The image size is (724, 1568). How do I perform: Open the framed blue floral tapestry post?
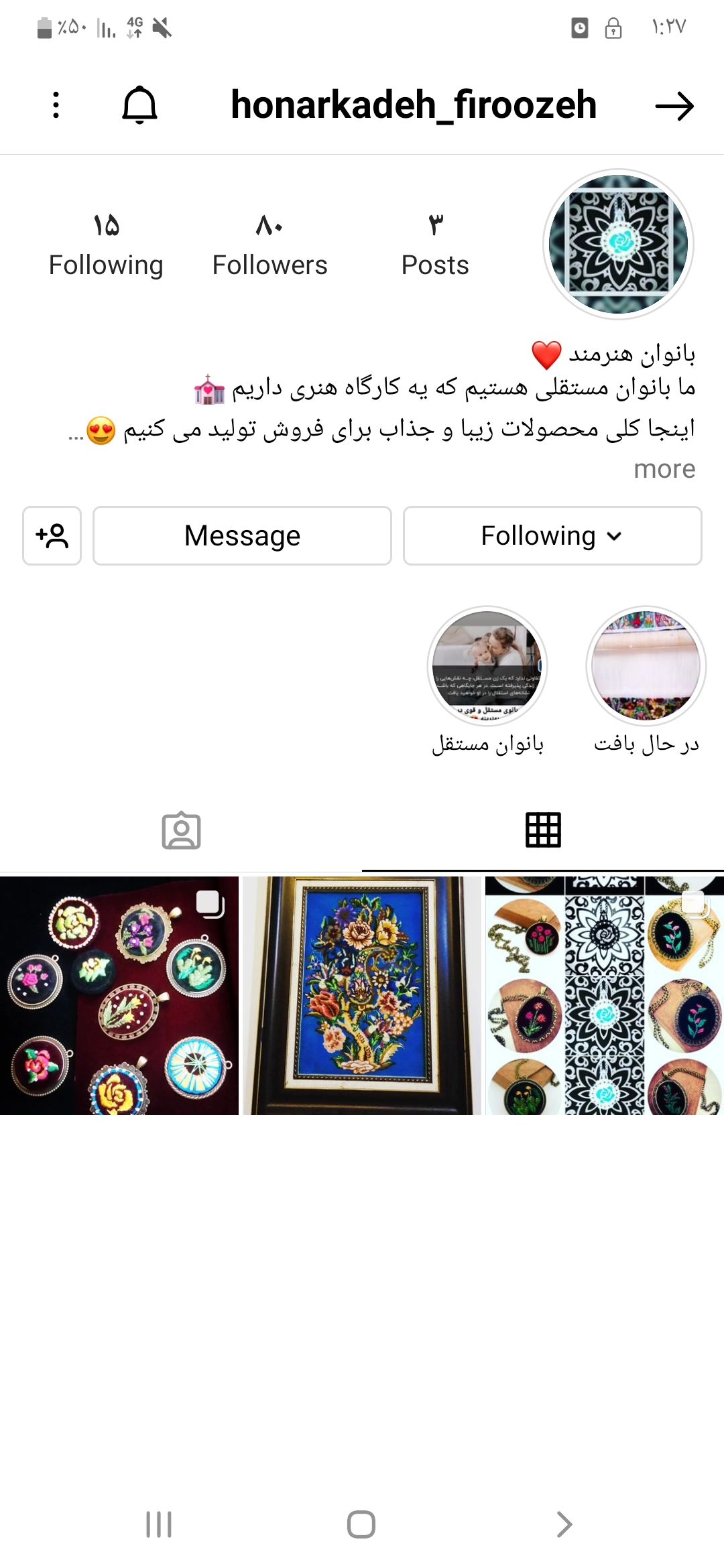362,996
